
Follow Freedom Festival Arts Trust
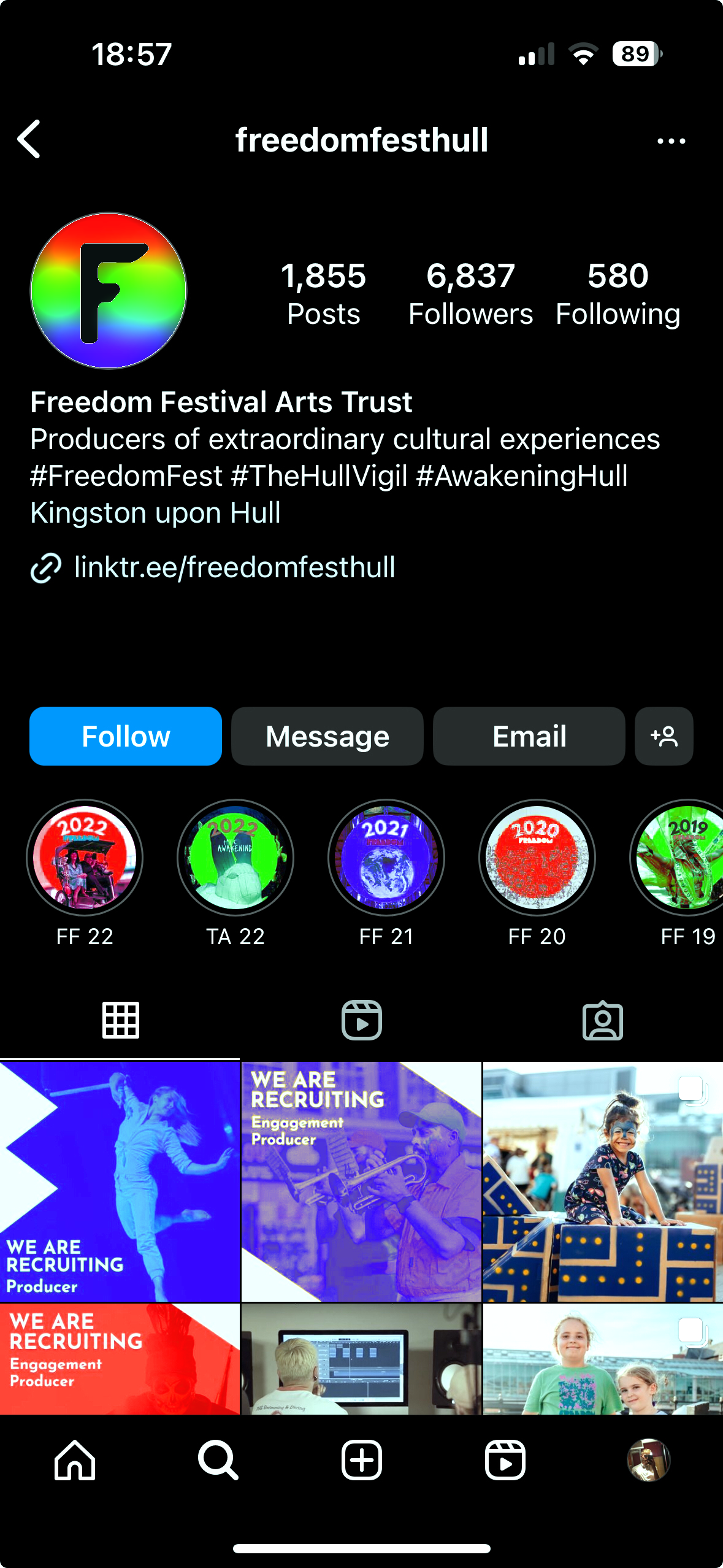click(x=126, y=736)
